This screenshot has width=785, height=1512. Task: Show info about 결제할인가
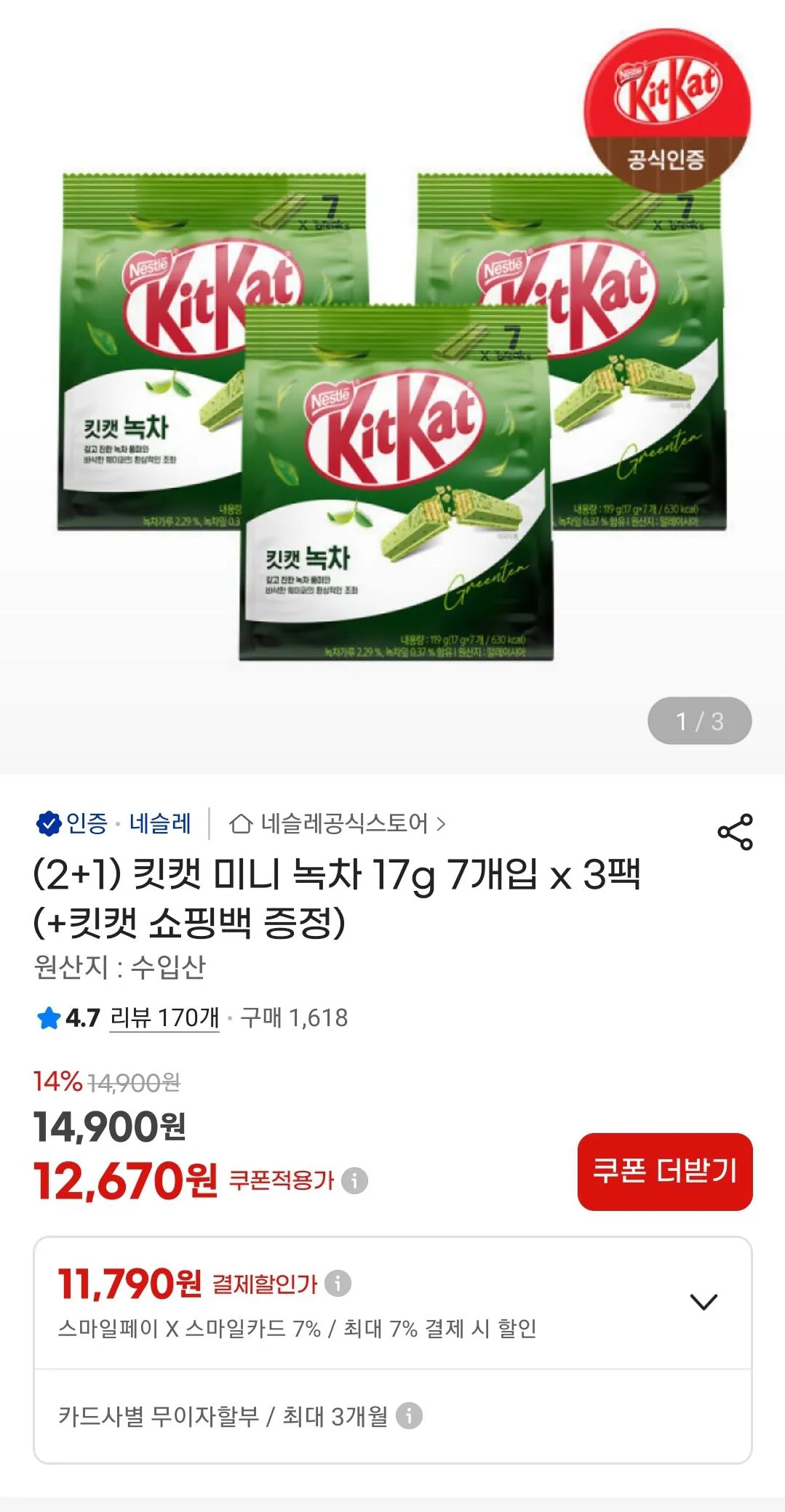coord(338,1284)
